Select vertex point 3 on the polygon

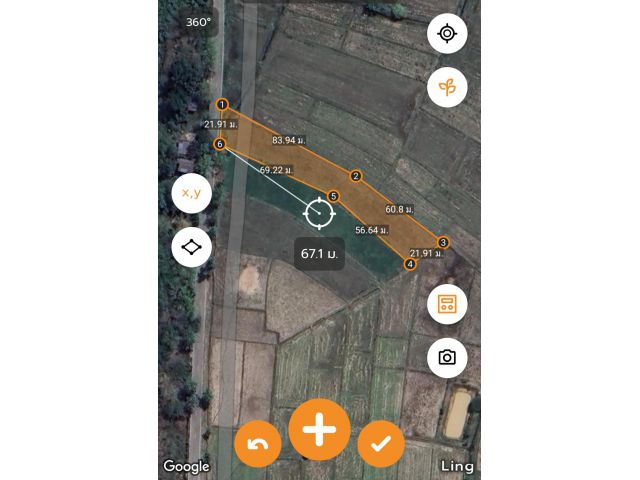(x=443, y=242)
